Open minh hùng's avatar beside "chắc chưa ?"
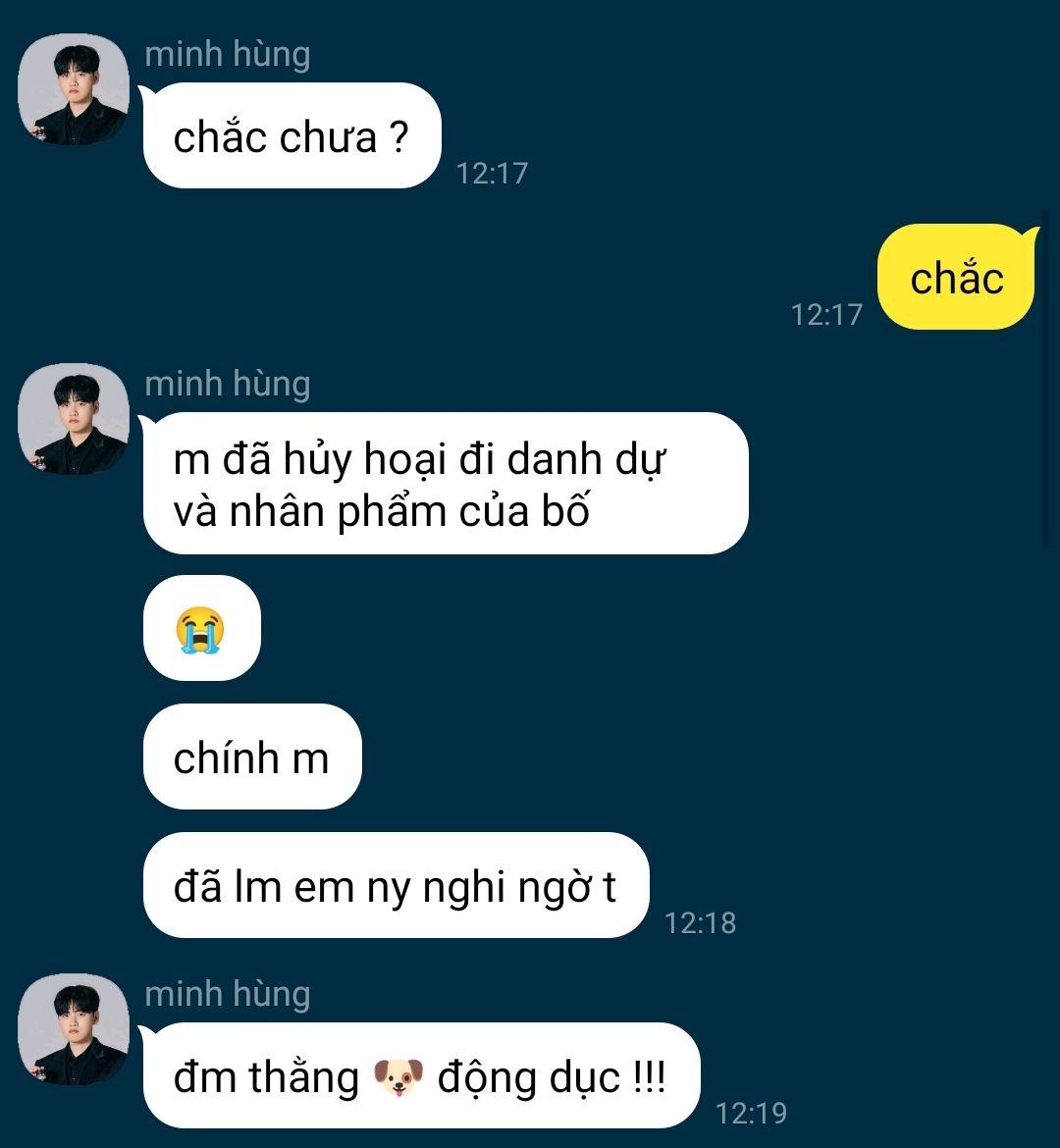Screen dimensions: 1060x1148 point(74,89)
